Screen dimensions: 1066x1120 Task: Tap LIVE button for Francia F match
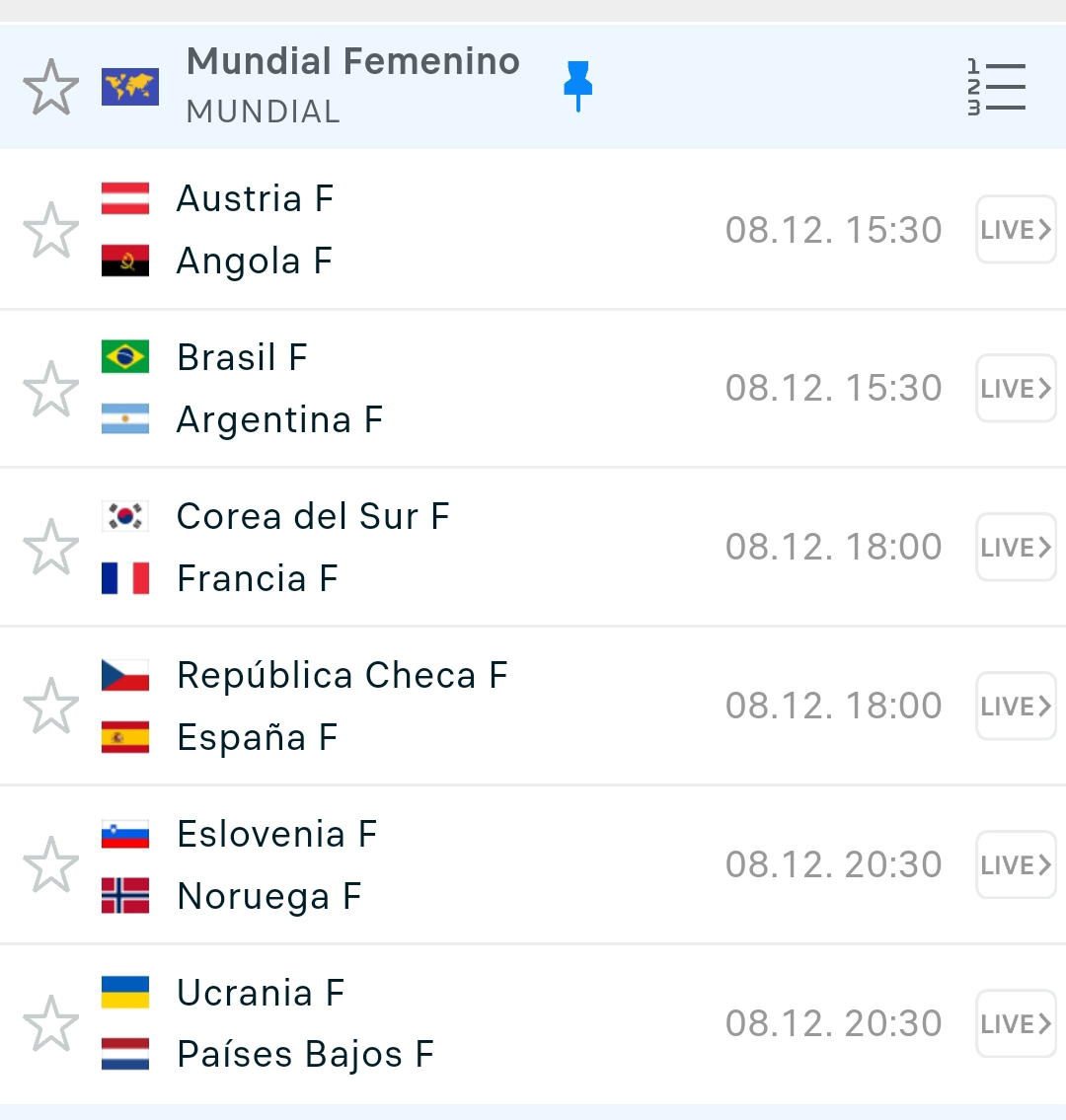point(1015,547)
